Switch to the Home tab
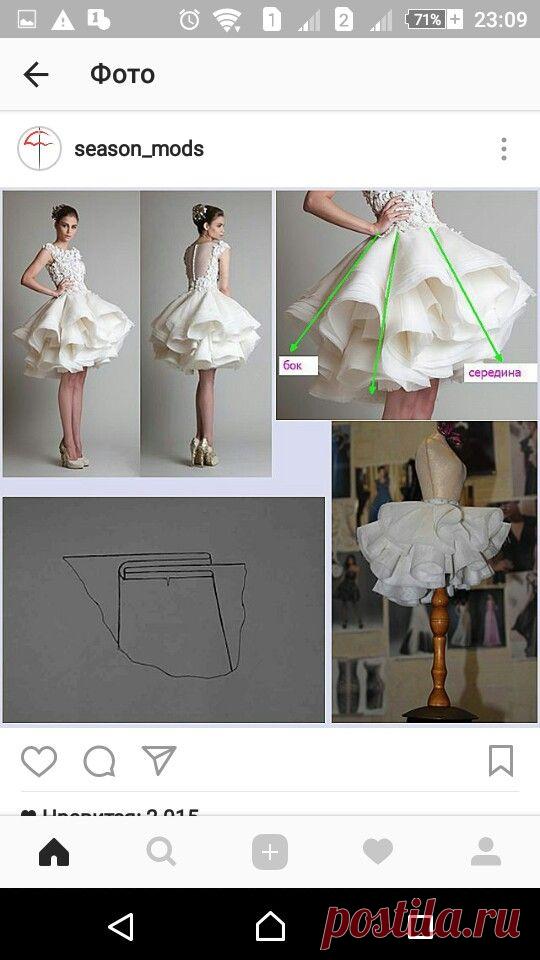 tap(54, 852)
